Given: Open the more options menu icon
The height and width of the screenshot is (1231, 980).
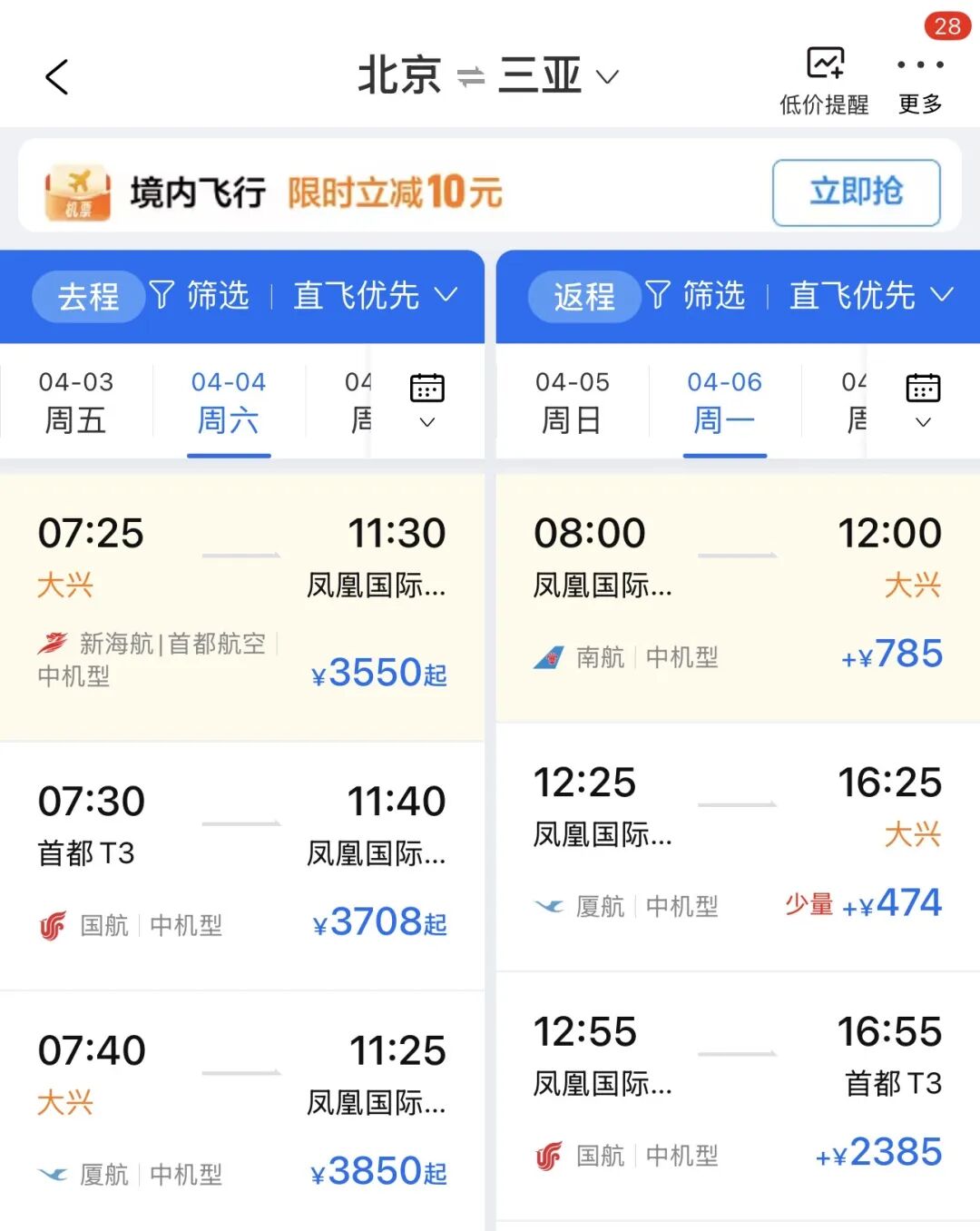Looking at the screenshot, I should pos(919,64).
